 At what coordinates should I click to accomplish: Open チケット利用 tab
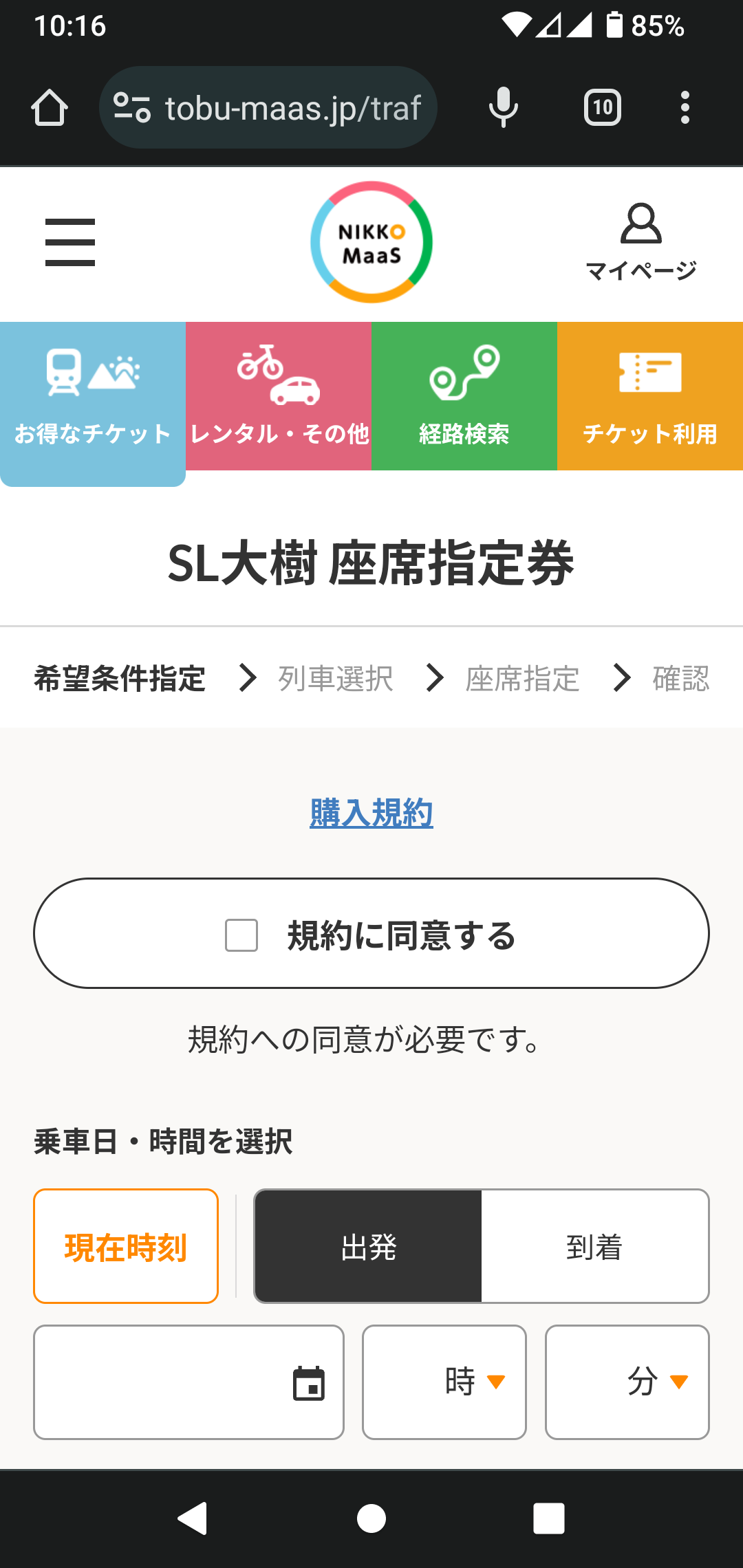650,396
